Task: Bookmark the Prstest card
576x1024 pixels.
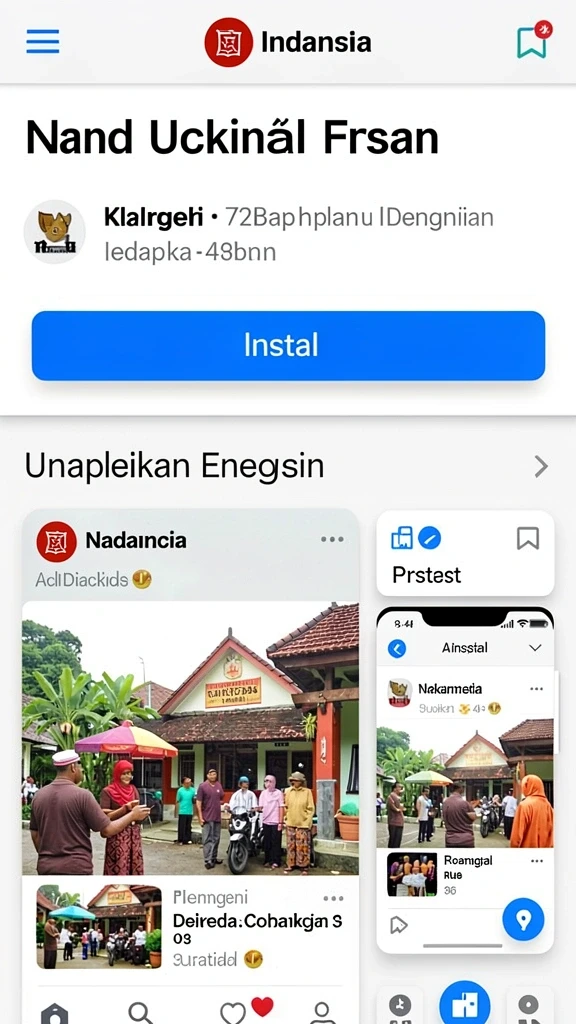Action: (x=528, y=539)
